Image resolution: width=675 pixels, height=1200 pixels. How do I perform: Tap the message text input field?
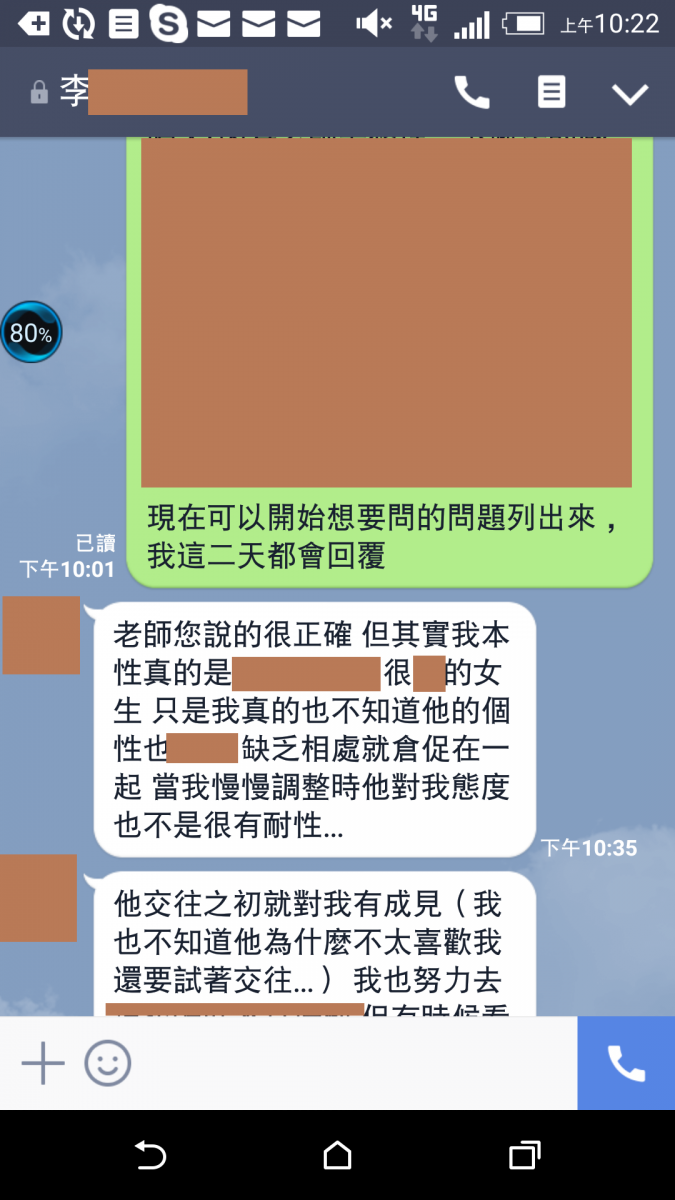pyautogui.click(x=350, y=1062)
